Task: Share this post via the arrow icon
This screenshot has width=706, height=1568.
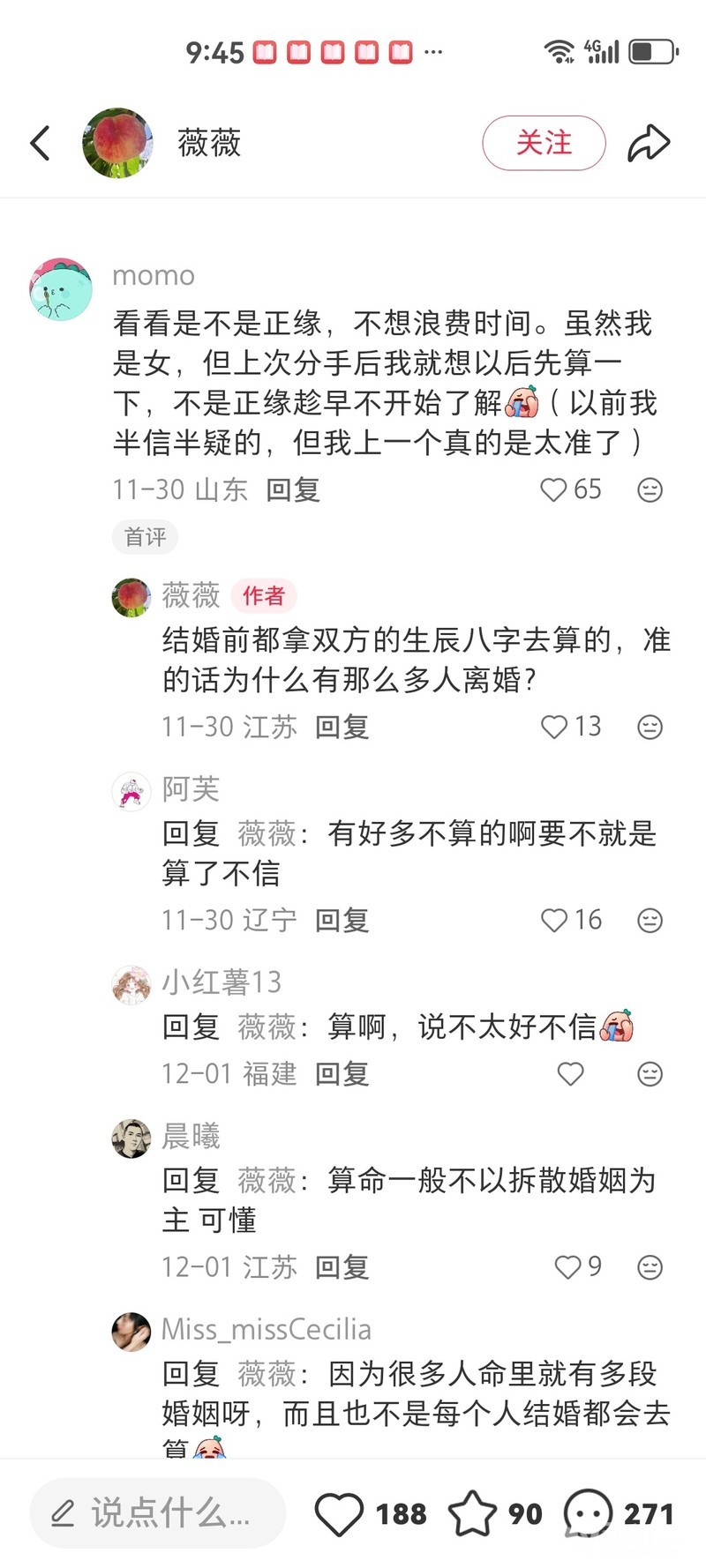Action: coord(649,143)
